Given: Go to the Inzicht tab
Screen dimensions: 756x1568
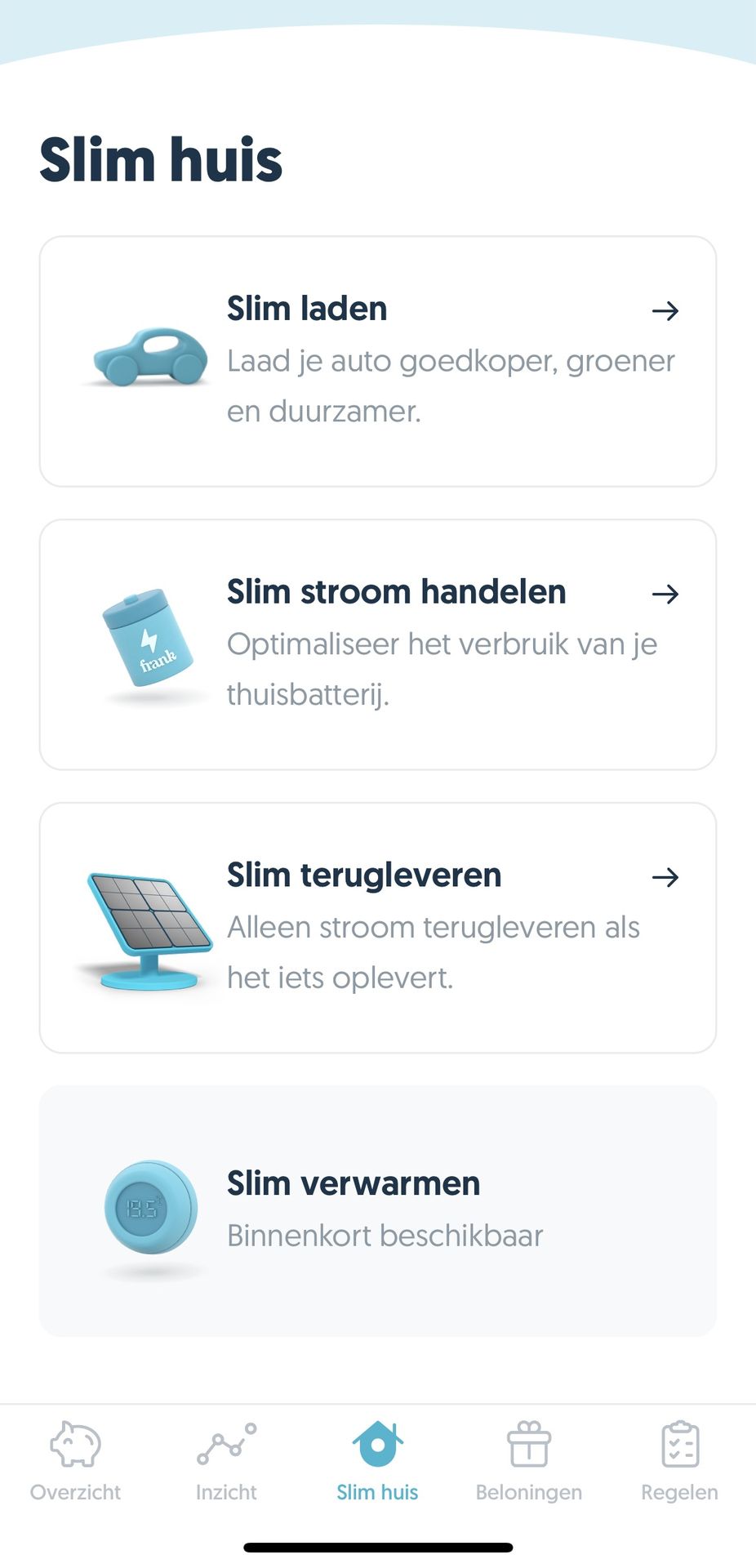Looking at the screenshot, I should coord(226,1462).
